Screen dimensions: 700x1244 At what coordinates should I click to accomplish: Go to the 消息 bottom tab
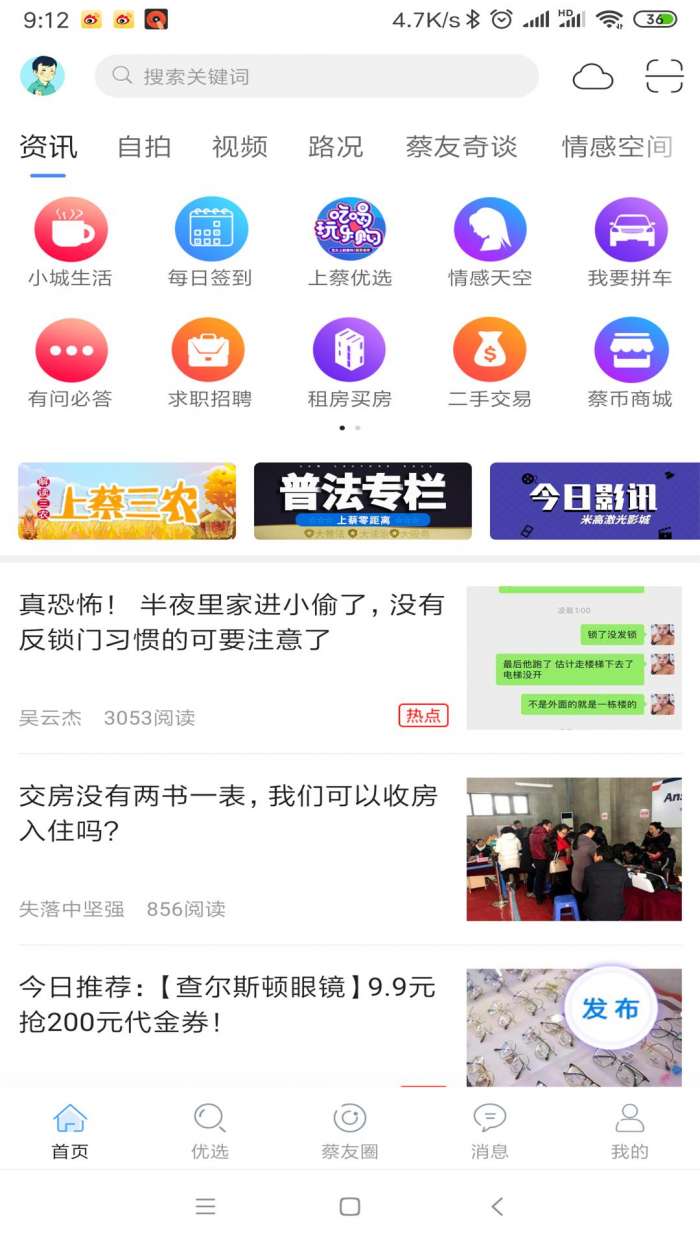tap(489, 1131)
